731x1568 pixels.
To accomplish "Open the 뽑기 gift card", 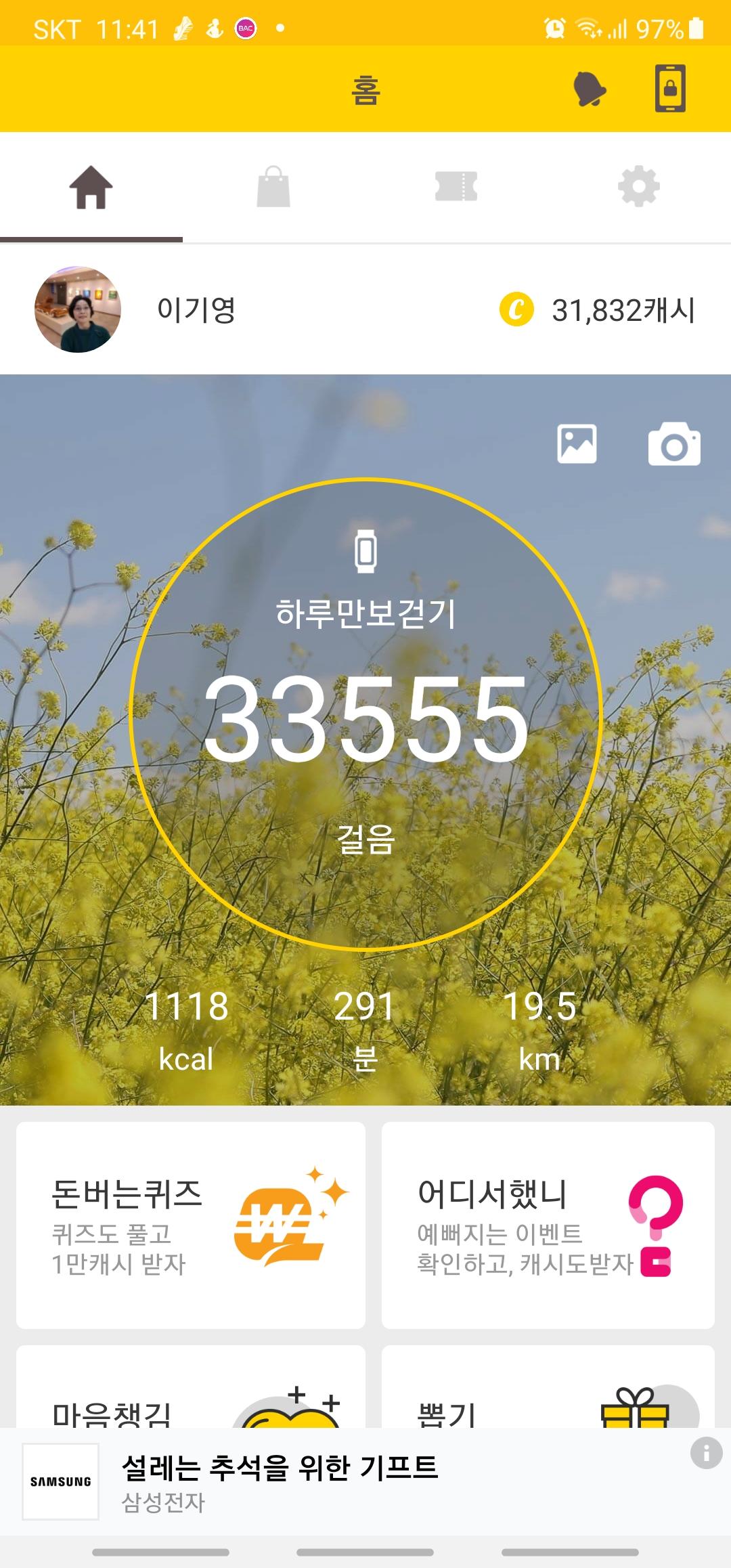I will (548, 1395).
